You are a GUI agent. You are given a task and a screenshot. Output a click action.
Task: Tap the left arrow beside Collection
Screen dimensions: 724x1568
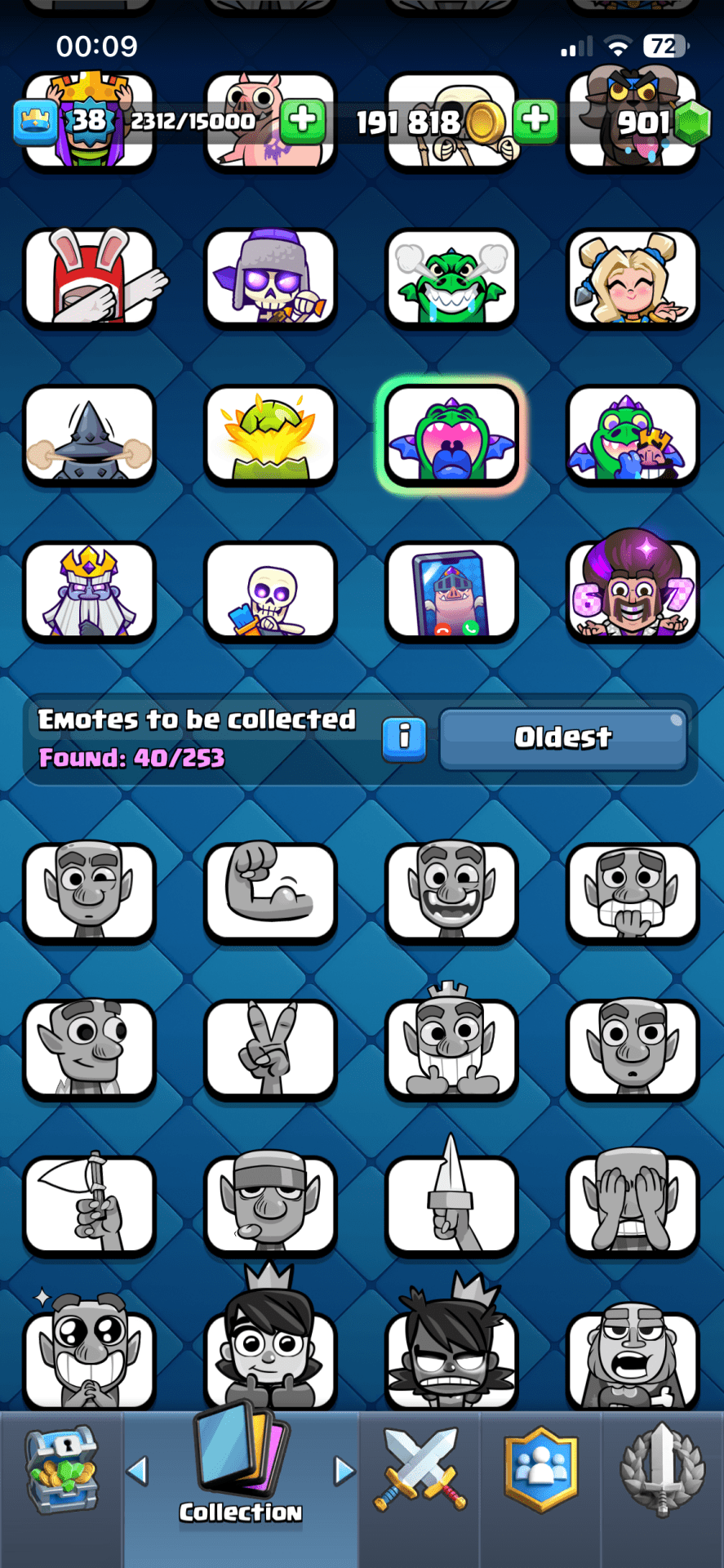click(x=138, y=1471)
